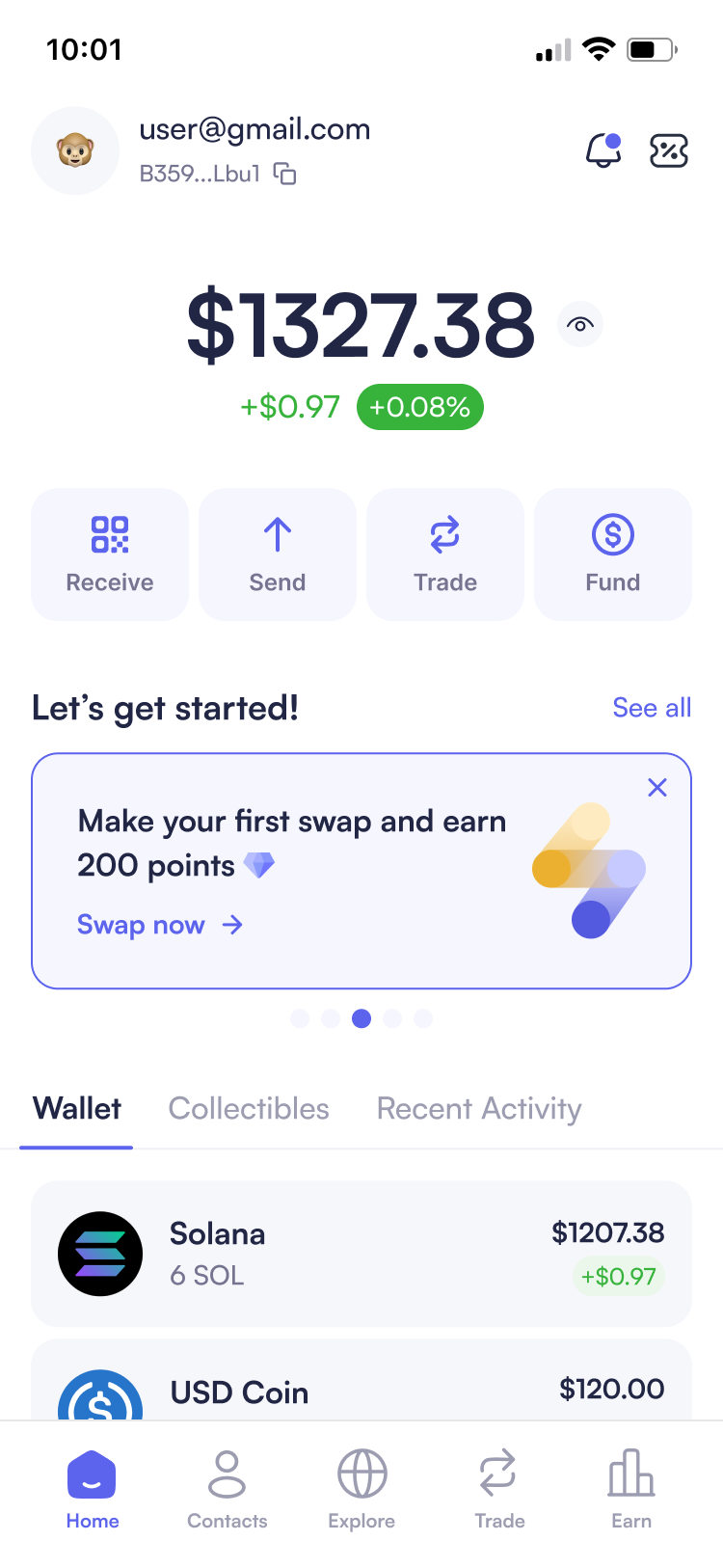Open the Explore tab
723x1568 pixels.
tap(361, 1490)
